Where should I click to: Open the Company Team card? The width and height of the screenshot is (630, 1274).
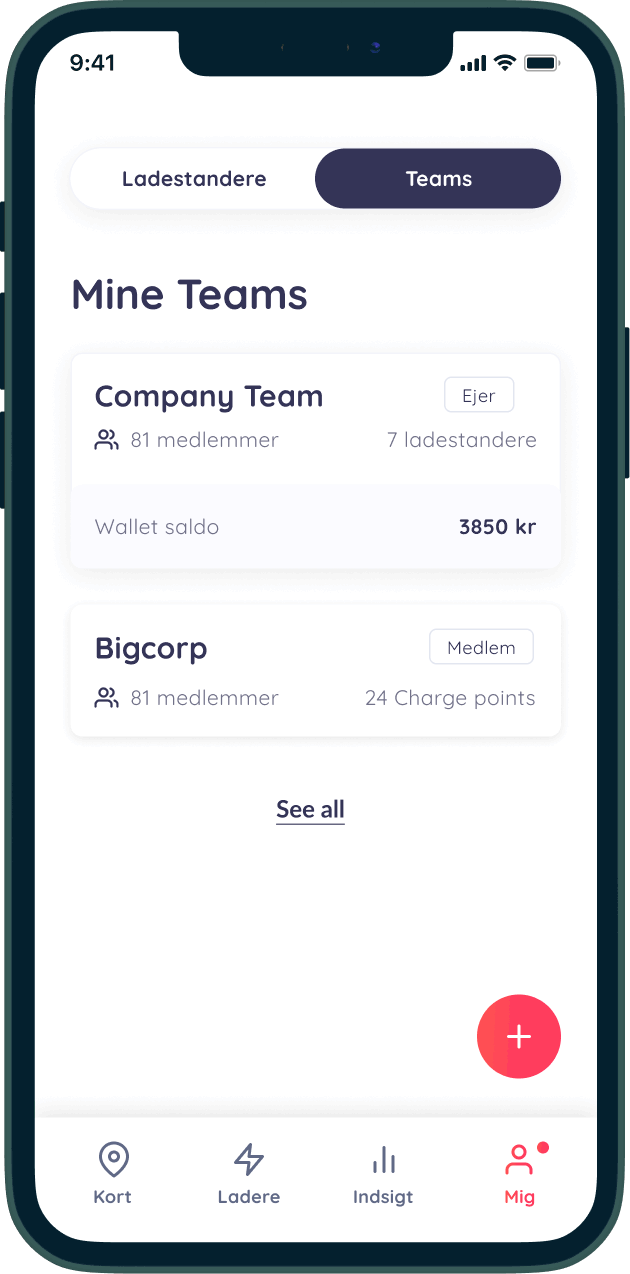point(315,420)
